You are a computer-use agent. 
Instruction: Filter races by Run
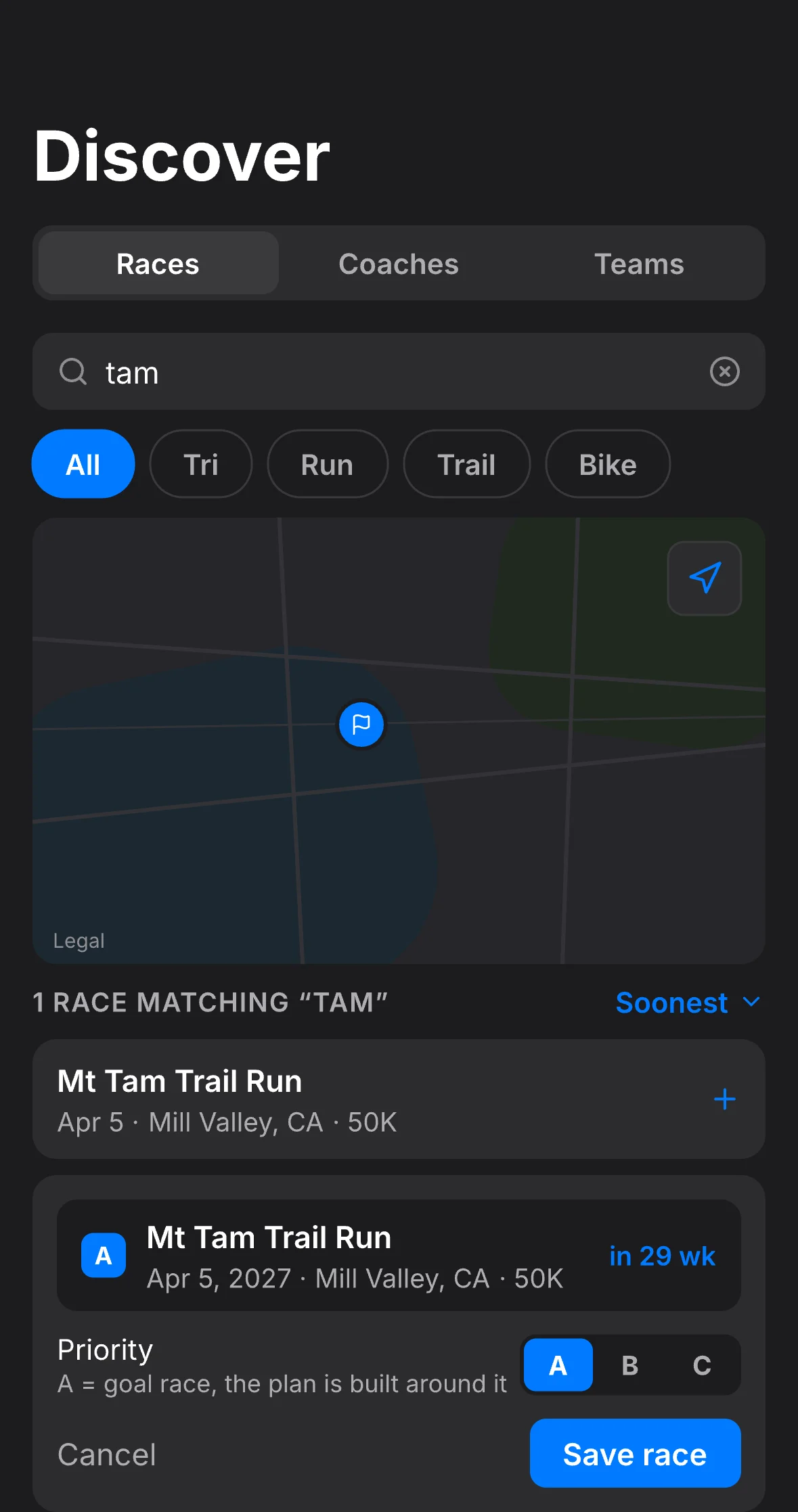(328, 464)
